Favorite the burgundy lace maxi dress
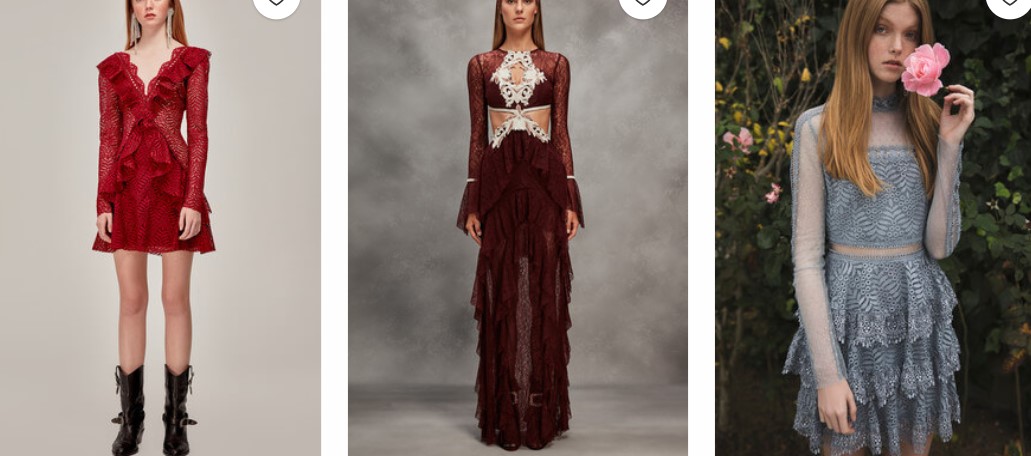 coord(642,4)
